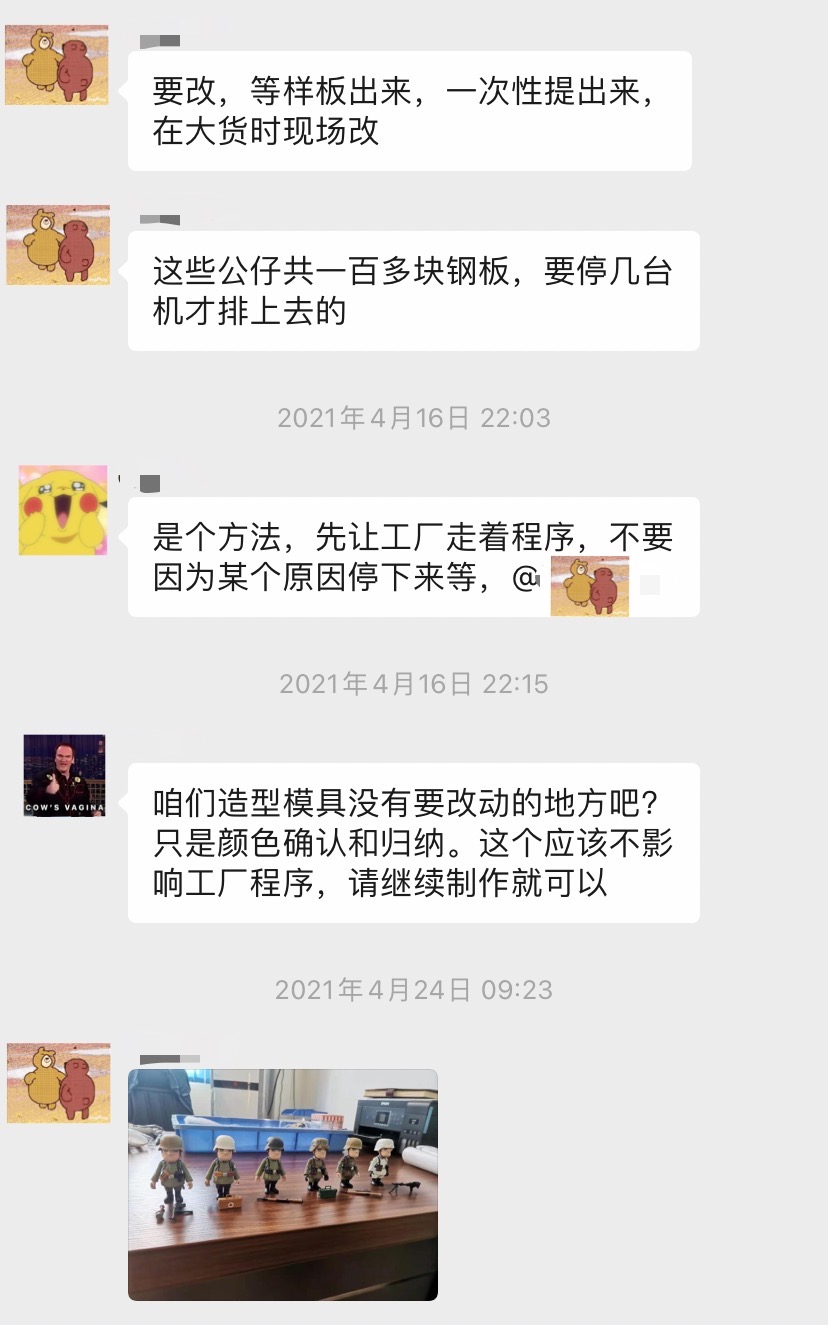Tap the avatar beside the 咱们造型模具 message

[64, 775]
